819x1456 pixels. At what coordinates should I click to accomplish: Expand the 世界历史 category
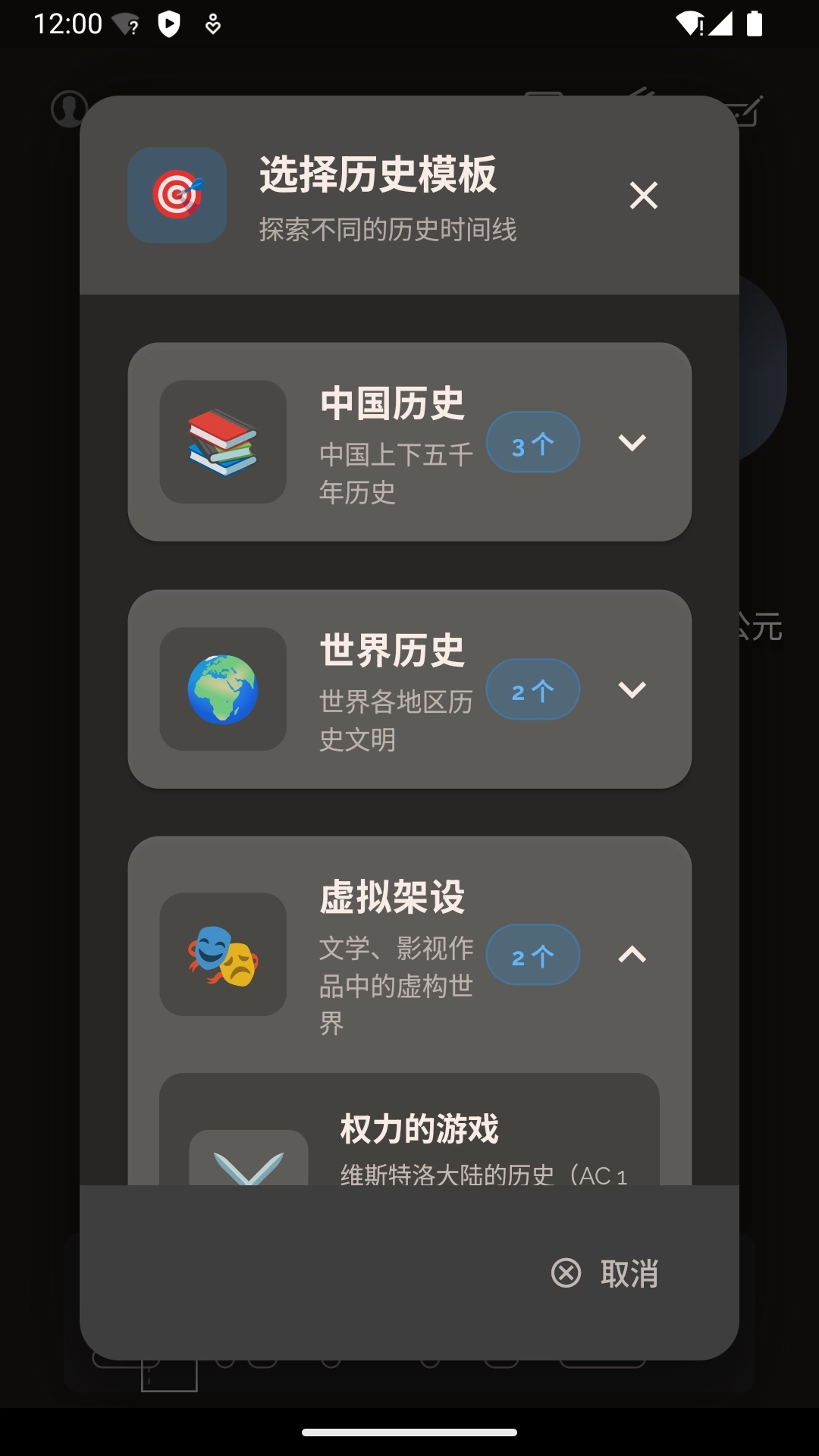[x=634, y=689]
